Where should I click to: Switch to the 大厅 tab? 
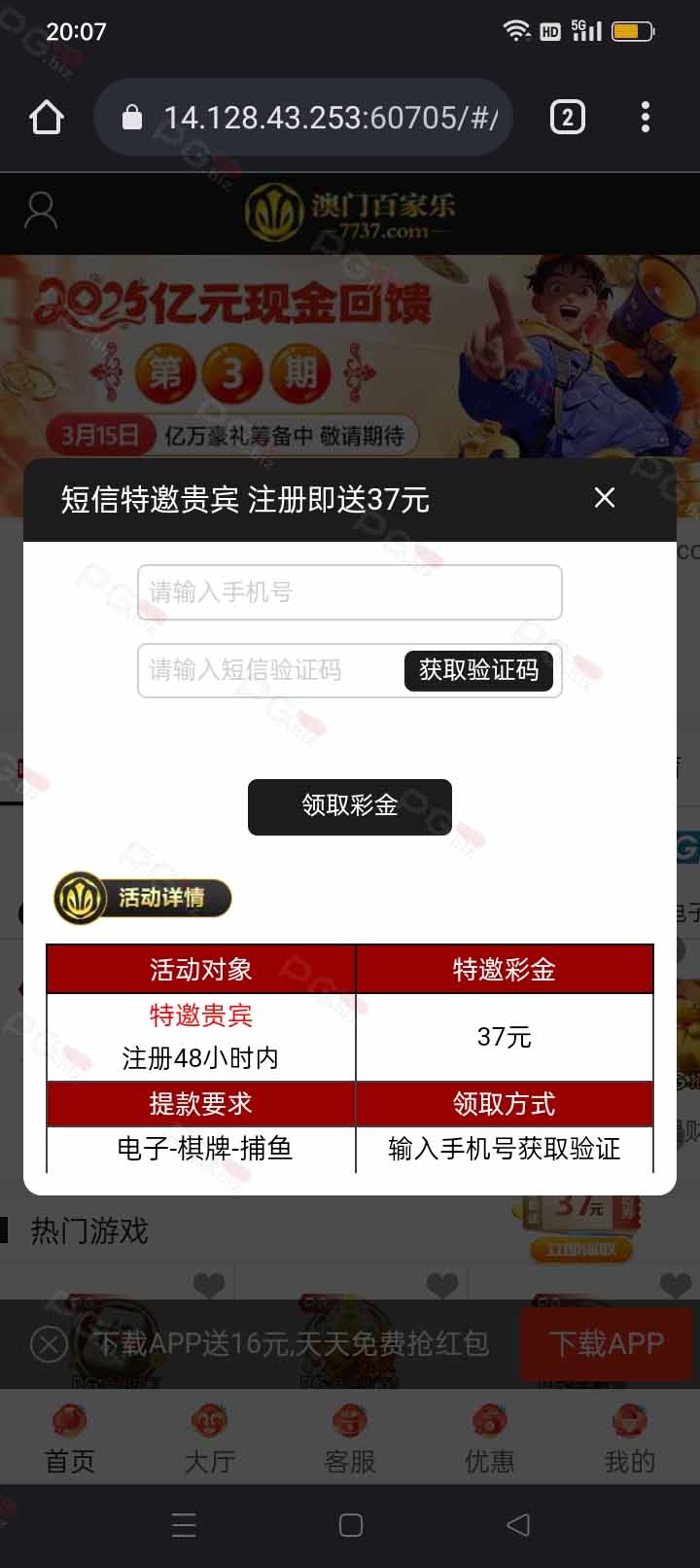click(x=210, y=1439)
